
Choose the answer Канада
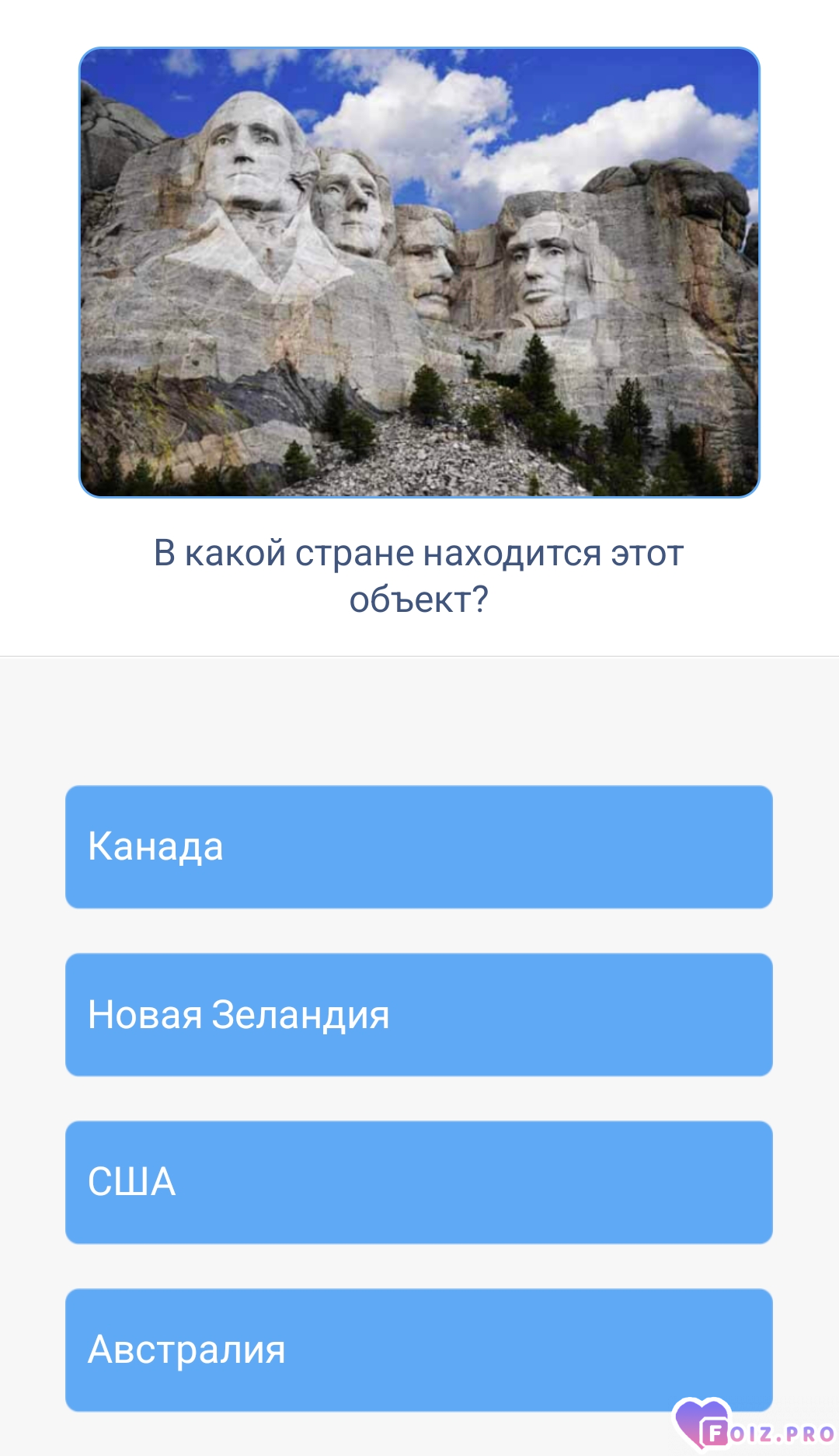pos(419,847)
